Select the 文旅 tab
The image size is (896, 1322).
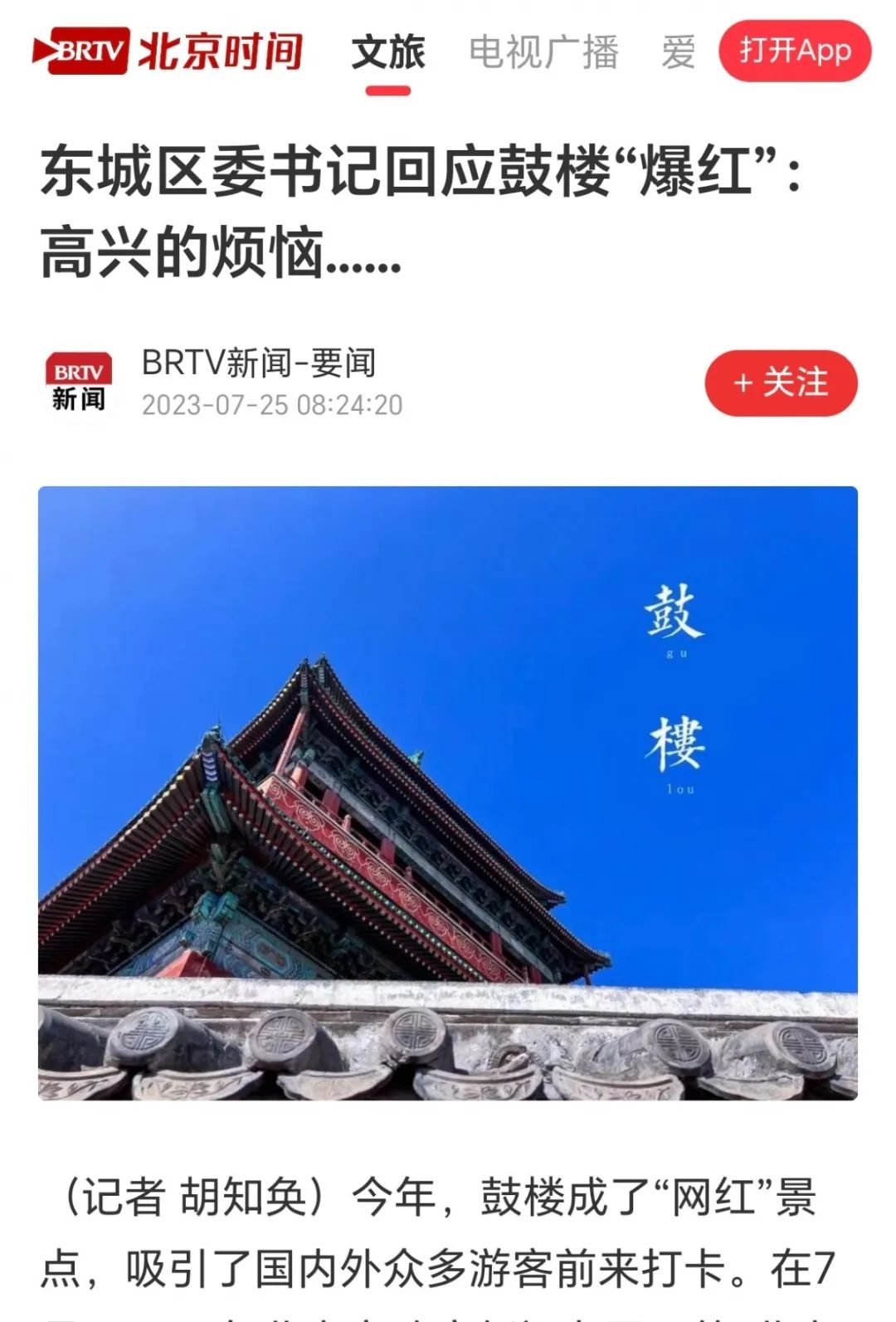point(387,53)
